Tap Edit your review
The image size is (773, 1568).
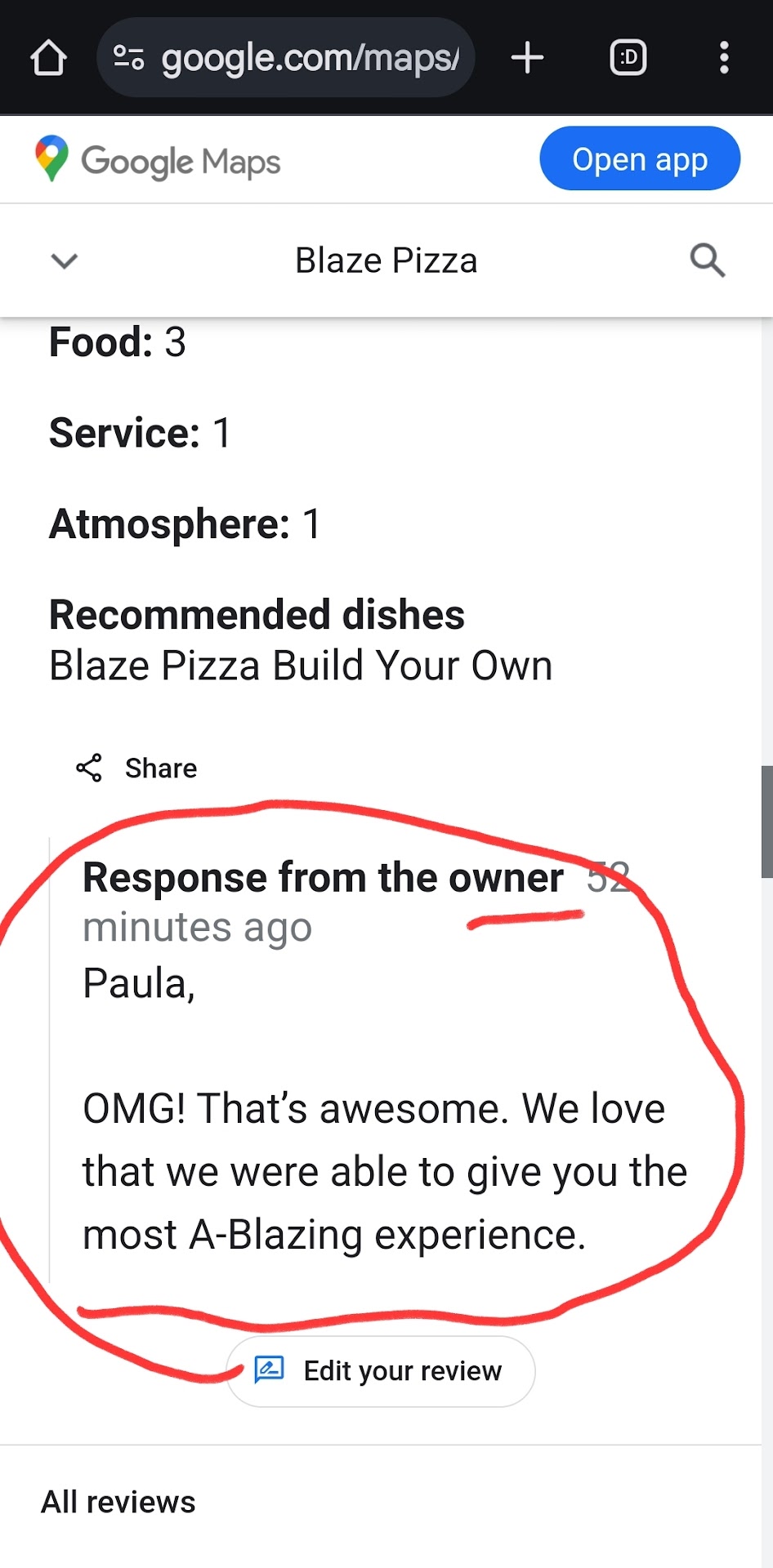381,1371
